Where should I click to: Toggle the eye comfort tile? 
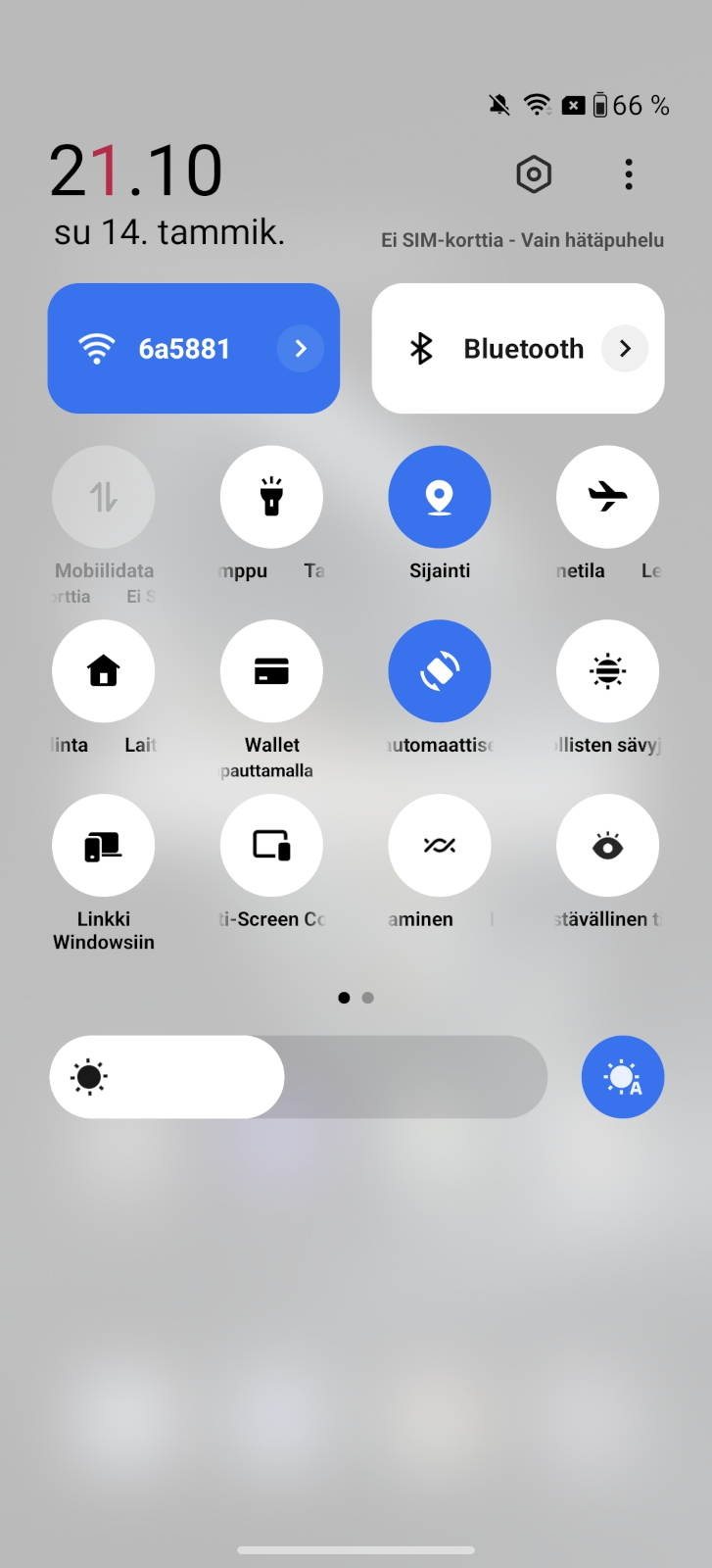point(607,846)
